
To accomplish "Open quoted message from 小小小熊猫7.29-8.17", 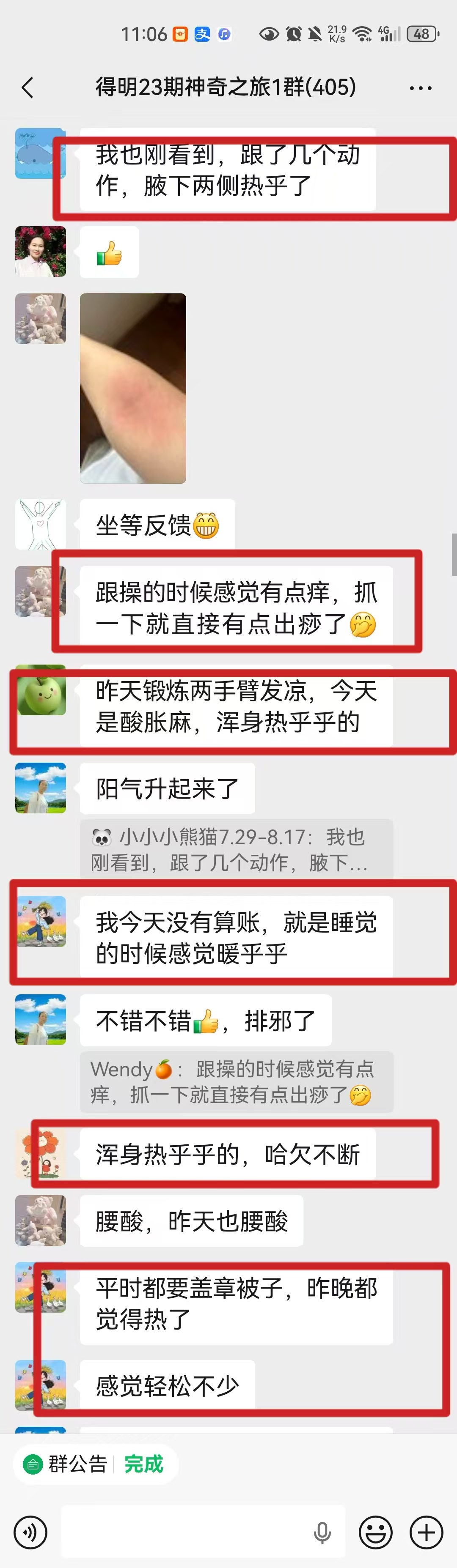I will pos(236,849).
